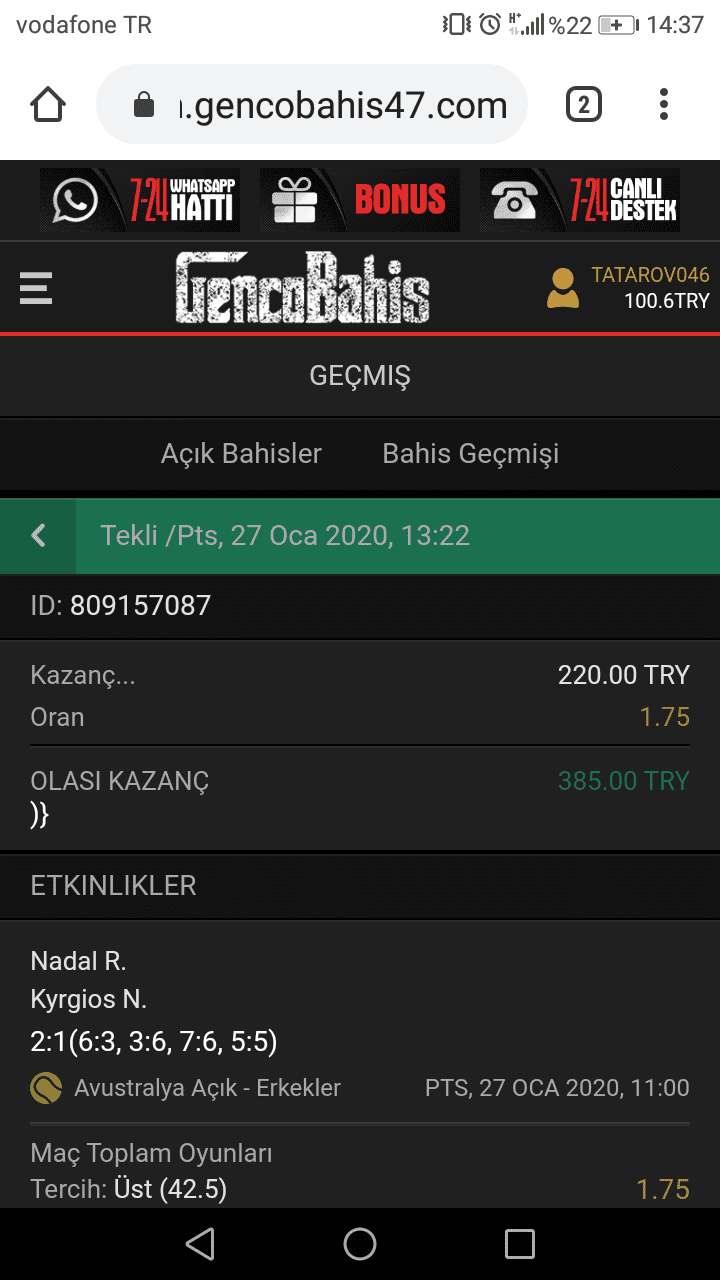720x1280 pixels.
Task: Open the hamburger drawer menu
Action: 36,288
